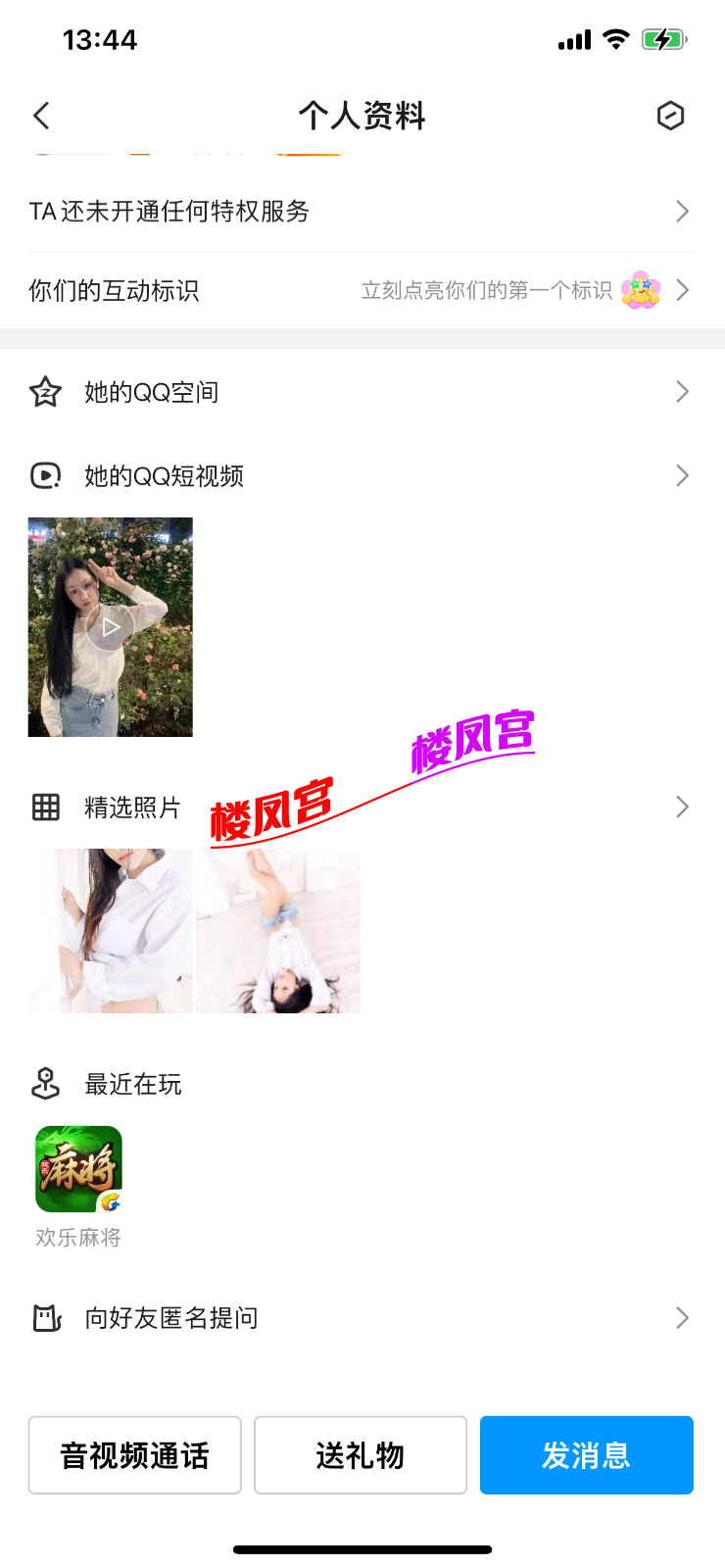Tap the safety shield icon at top right
The height and width of the screenshot is (1568, 725).
click(670, 115)
